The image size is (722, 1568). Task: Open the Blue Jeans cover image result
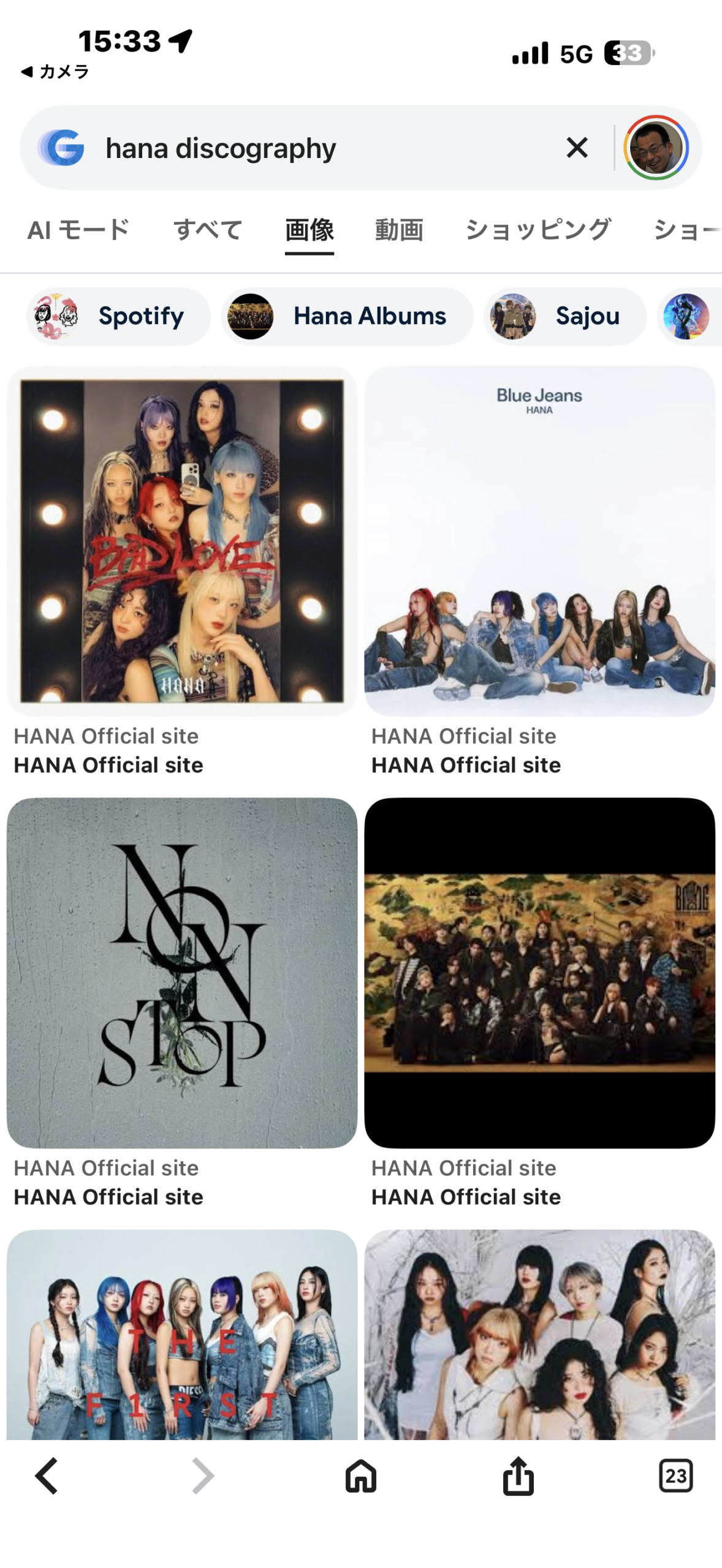(x=539, y=541)
